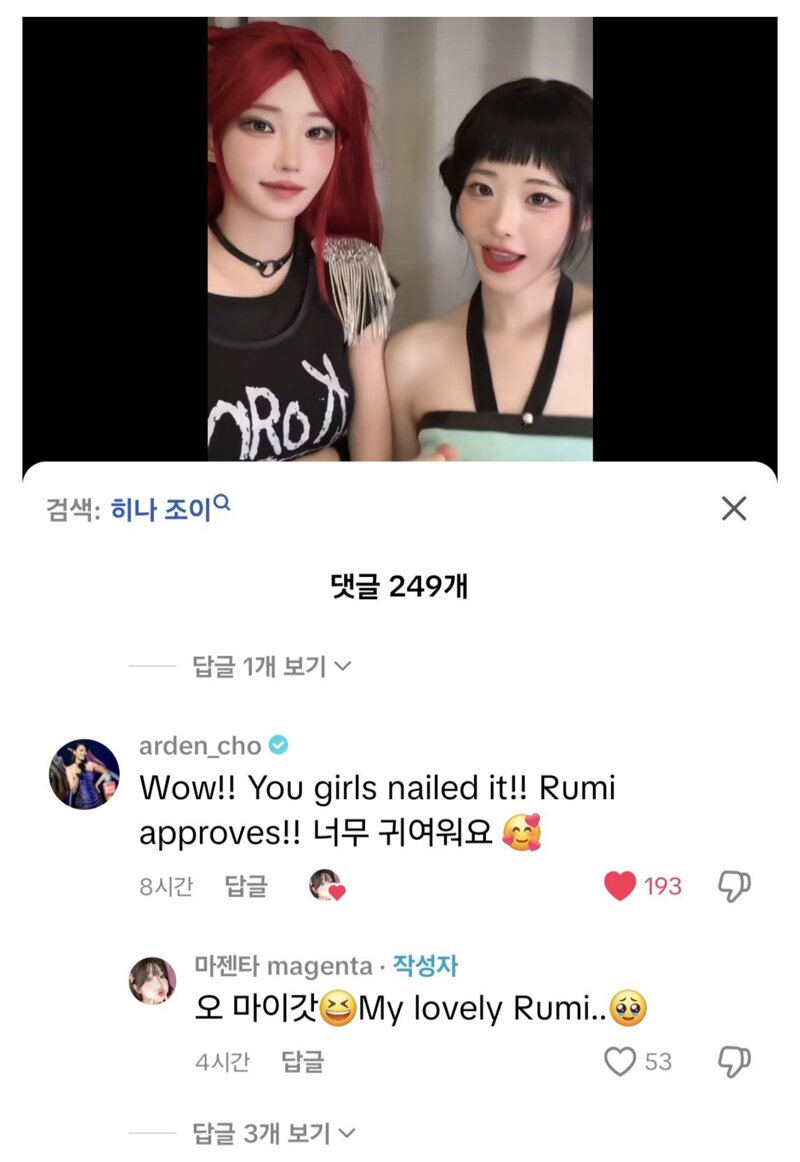The width and height of the screenshot is (800, 1162).
Task: Open the arden_cho username link
Action: tap(200, 746)
